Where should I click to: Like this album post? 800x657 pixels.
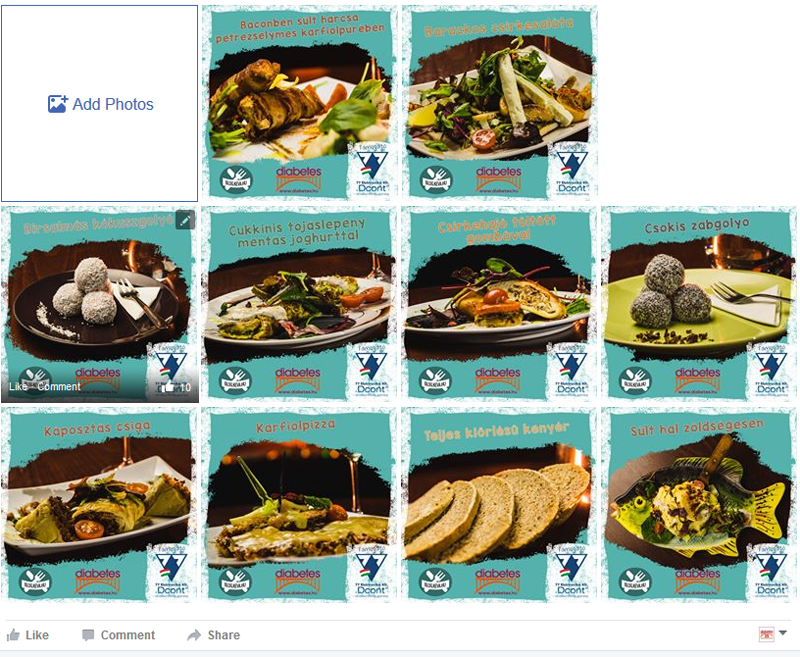28,635
